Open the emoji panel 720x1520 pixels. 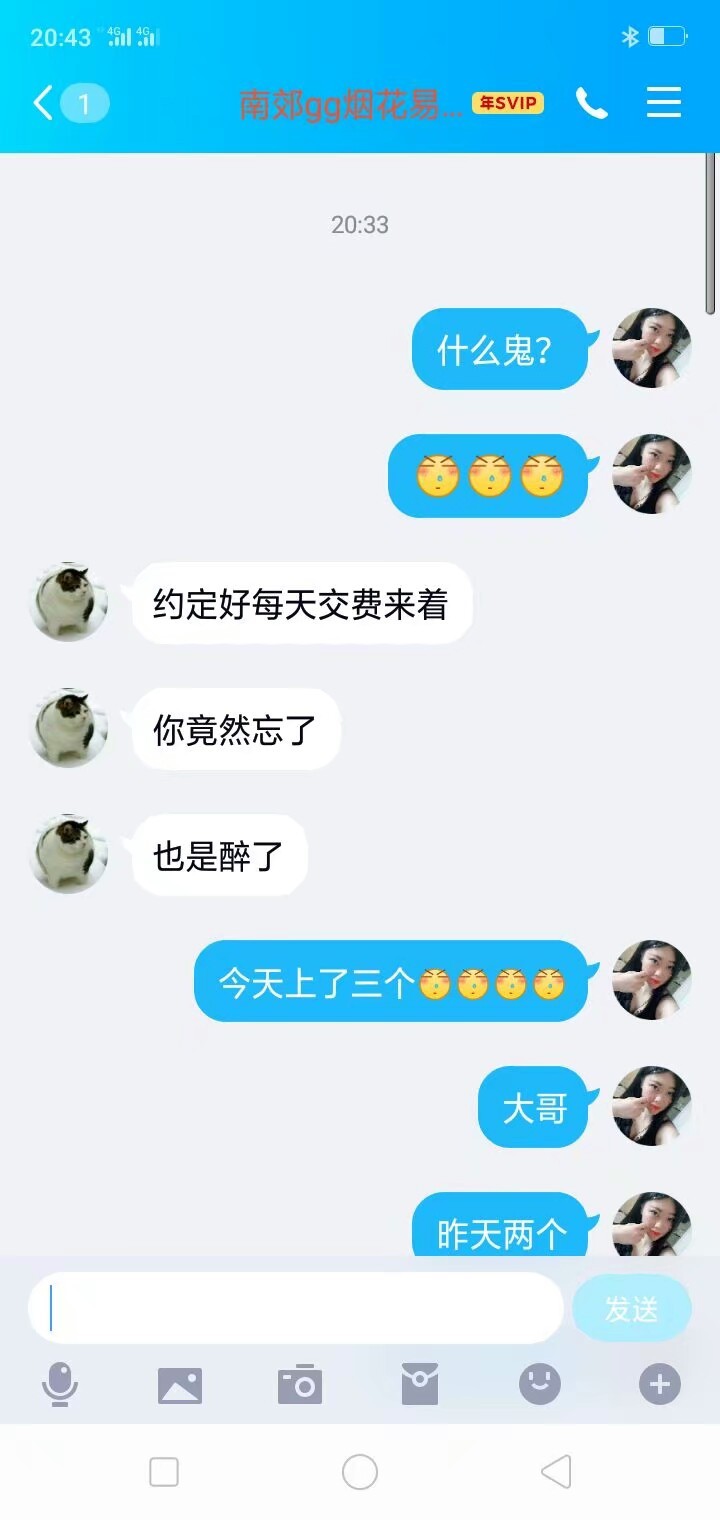(540, 1385)
